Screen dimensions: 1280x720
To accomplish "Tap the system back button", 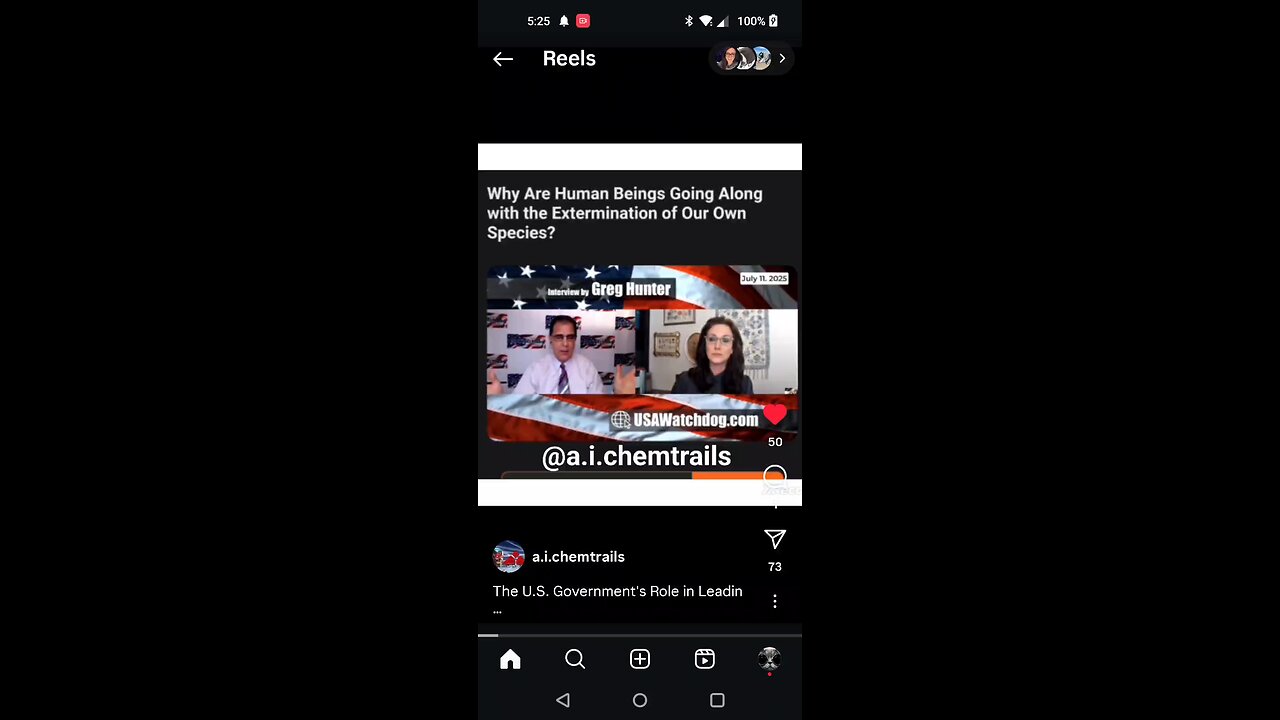I will click(x=563, y=700).
